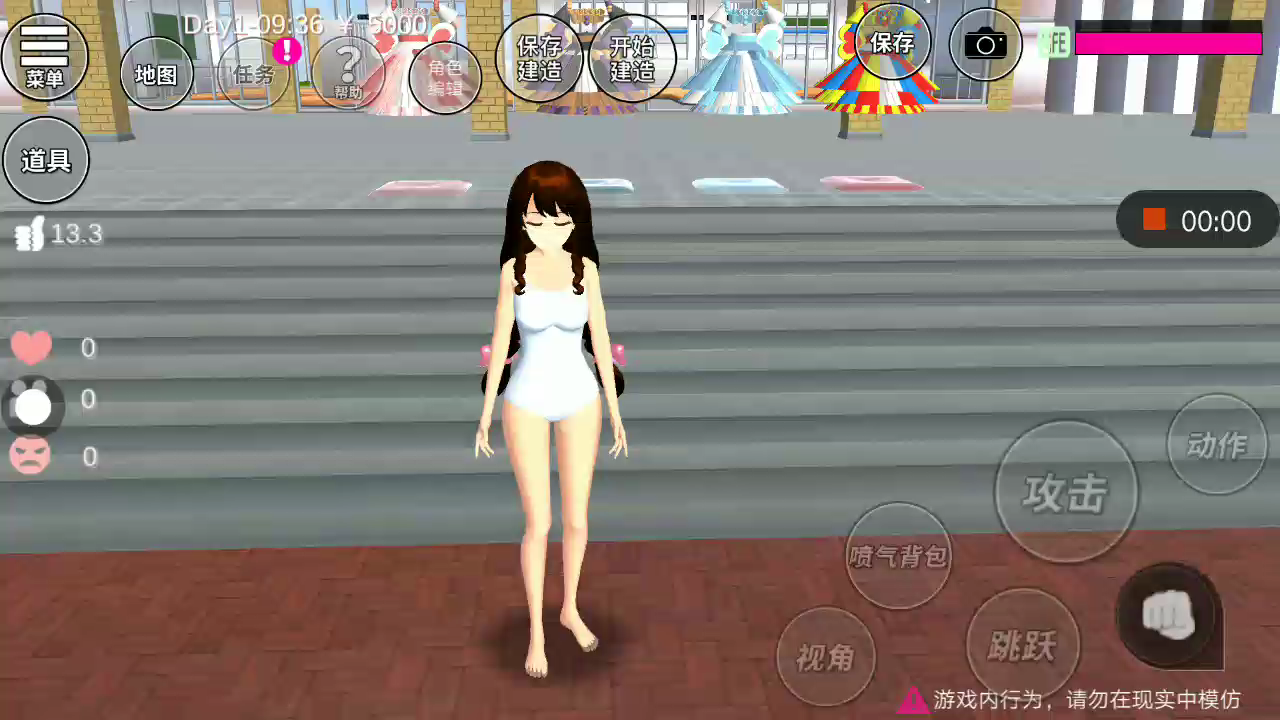This screenshot has height=720, width=1280.
Task: Tap the 保存 save button
Action: [x=893, y=43]
